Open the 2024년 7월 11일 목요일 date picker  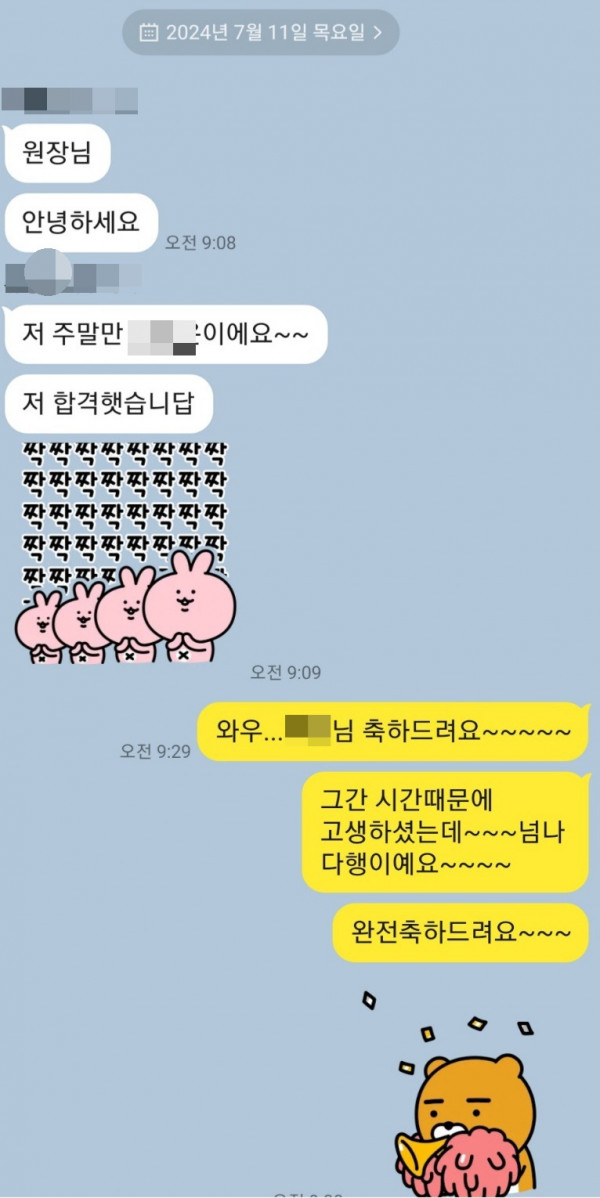coord(261,32)
